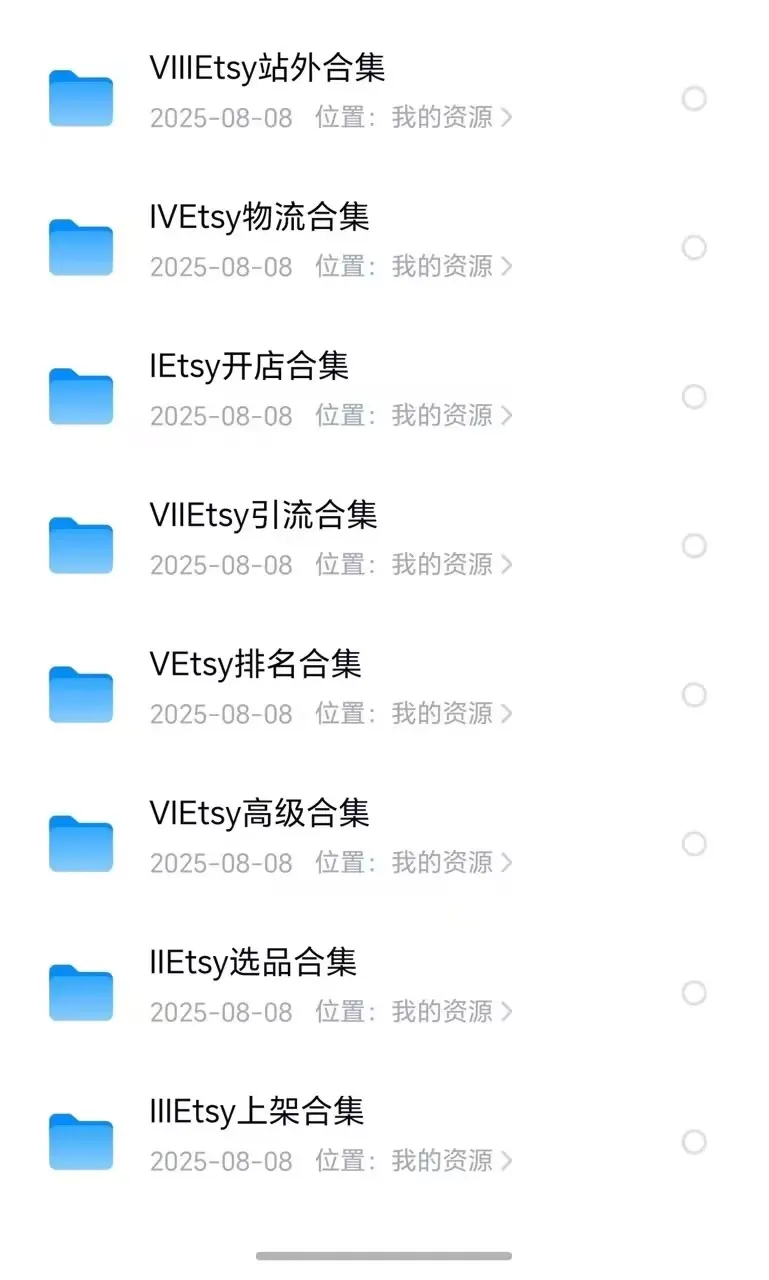Select the circle for IIIEtsy上架合集
Viewport: 769px width, 1280px height.
point(694,1142)
